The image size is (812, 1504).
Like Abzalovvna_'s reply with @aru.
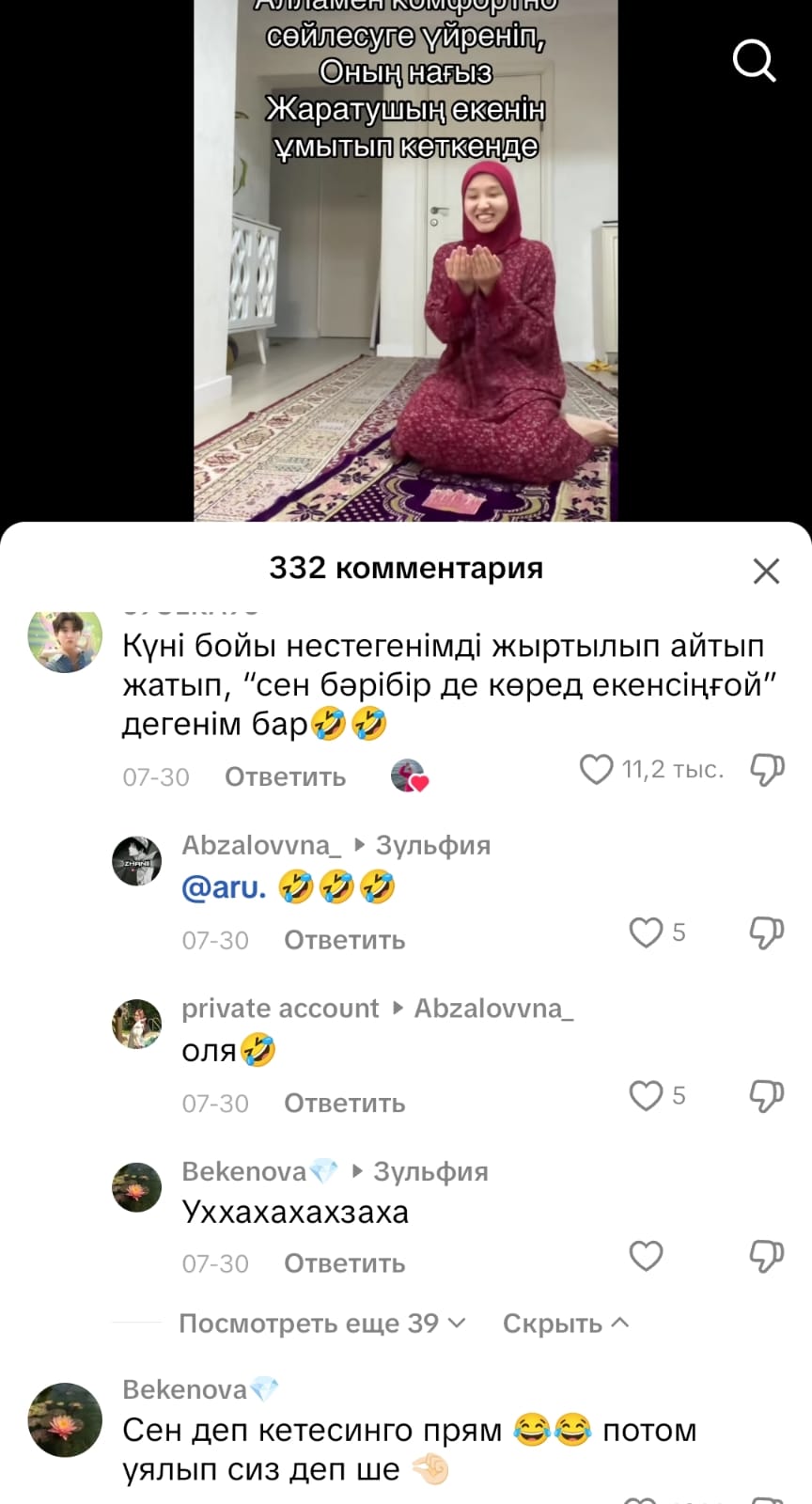tap(646, 932)
